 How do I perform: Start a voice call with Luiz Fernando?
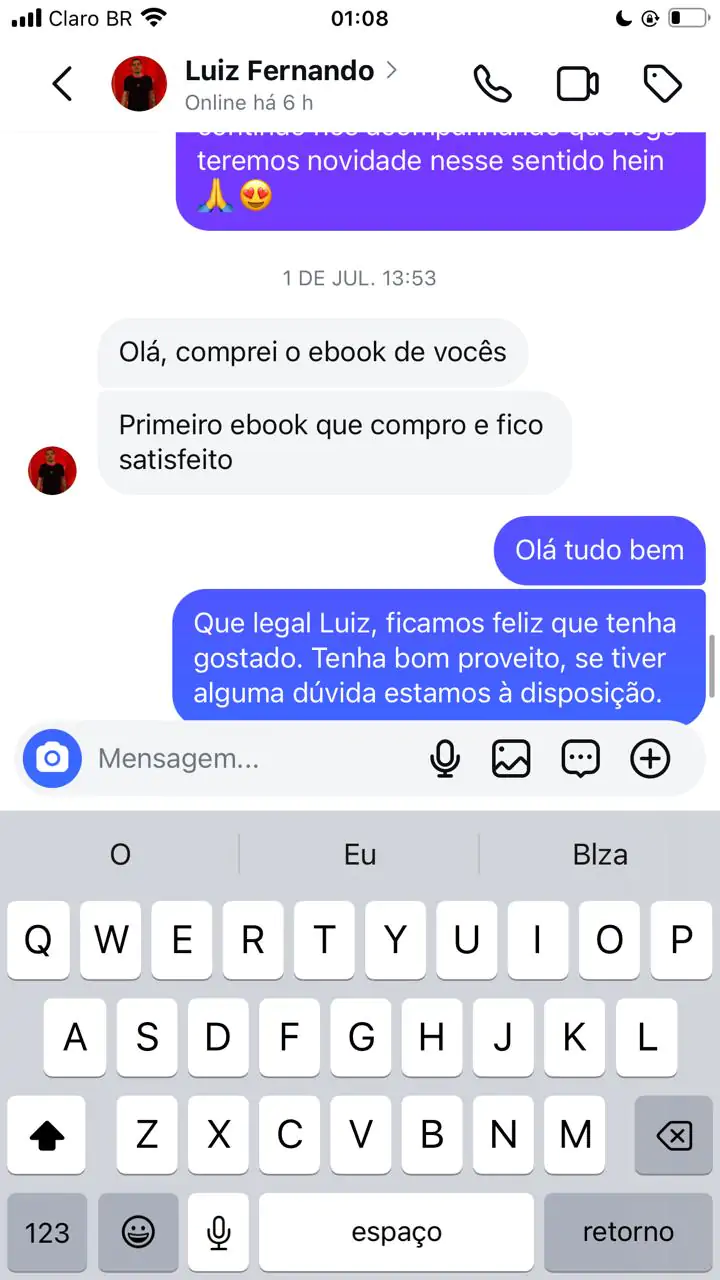tap(492, 84)
